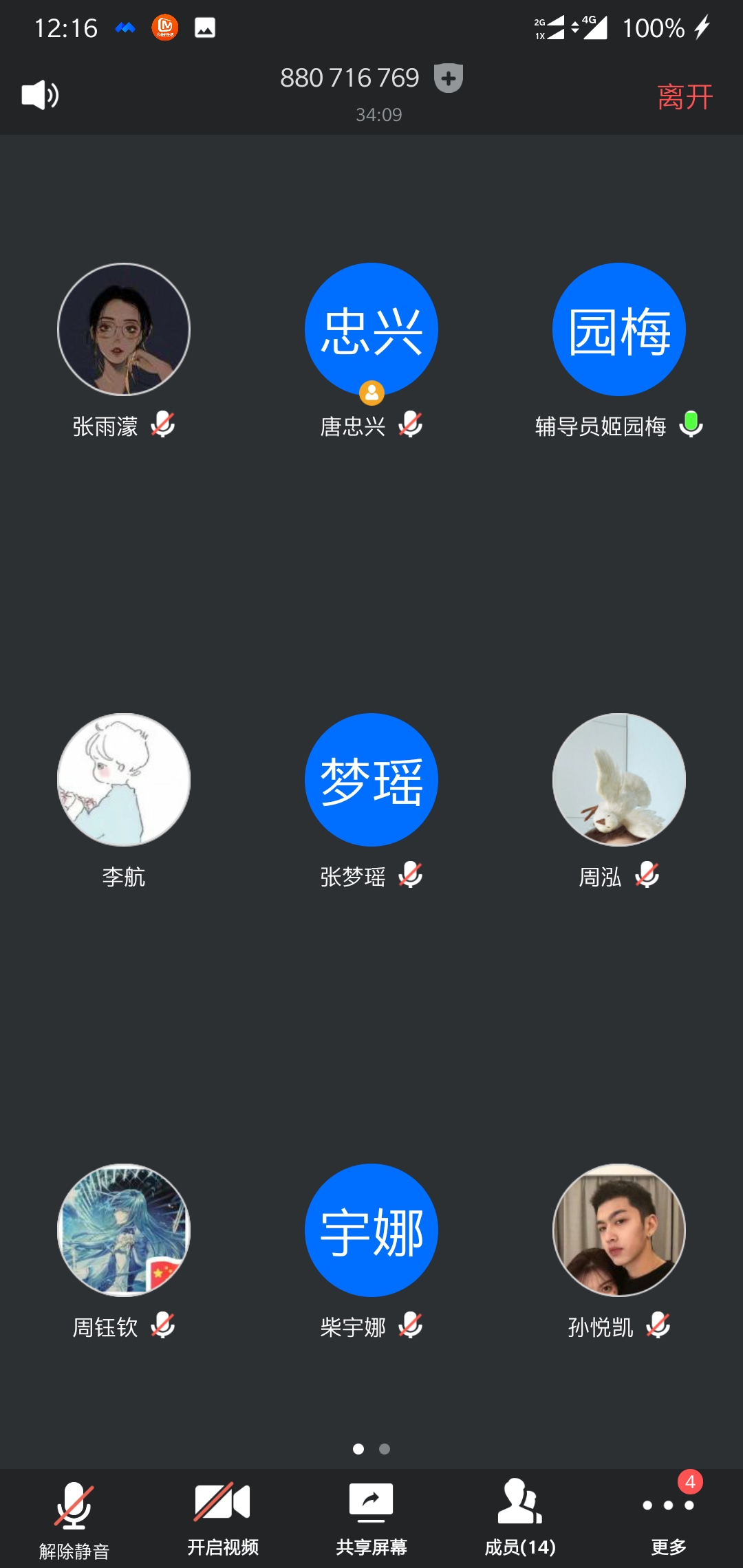Open meeting security info shield
The height and width of the screenshot is (1568, 743).
tap(449, 78)
